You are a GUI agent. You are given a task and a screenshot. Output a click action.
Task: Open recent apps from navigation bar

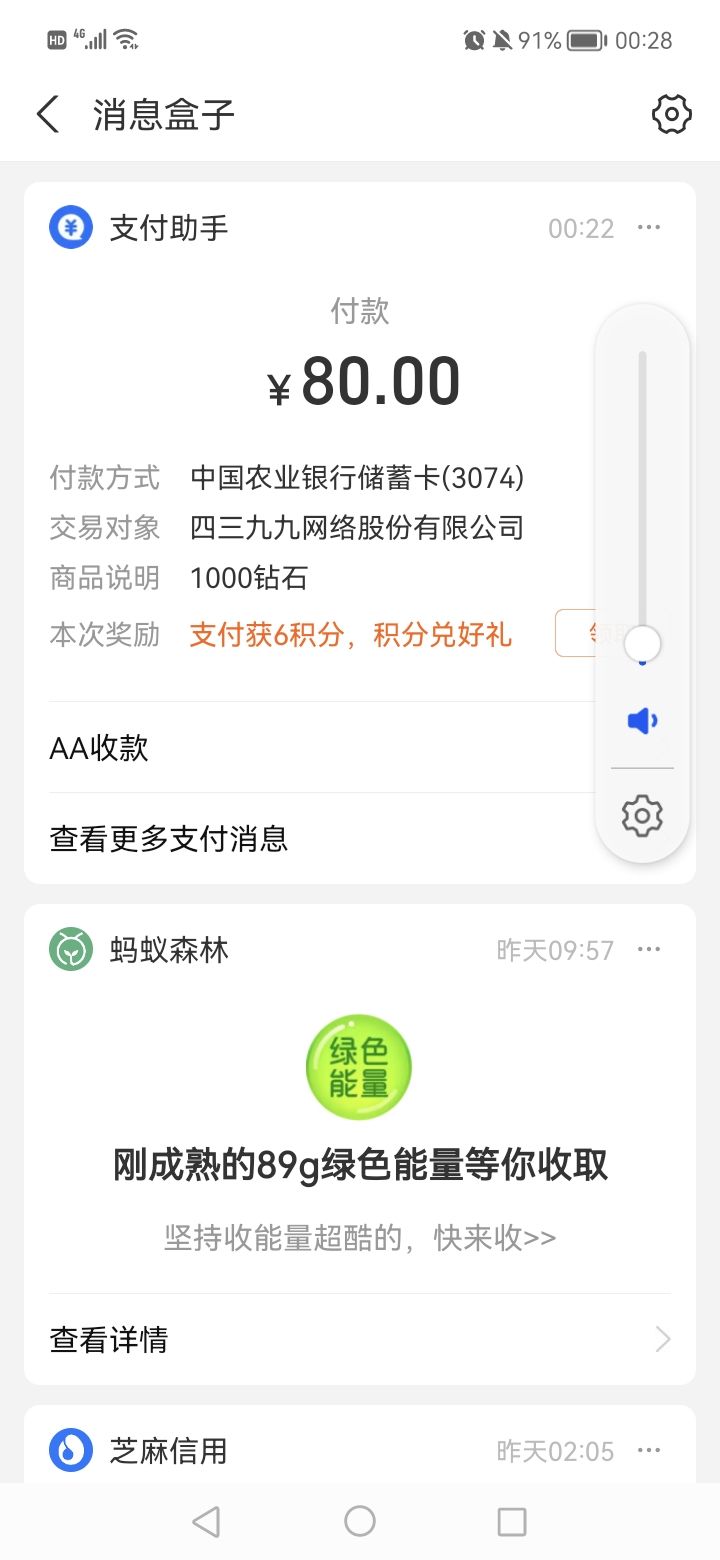pyautogui.click(x=512, y=1521)
